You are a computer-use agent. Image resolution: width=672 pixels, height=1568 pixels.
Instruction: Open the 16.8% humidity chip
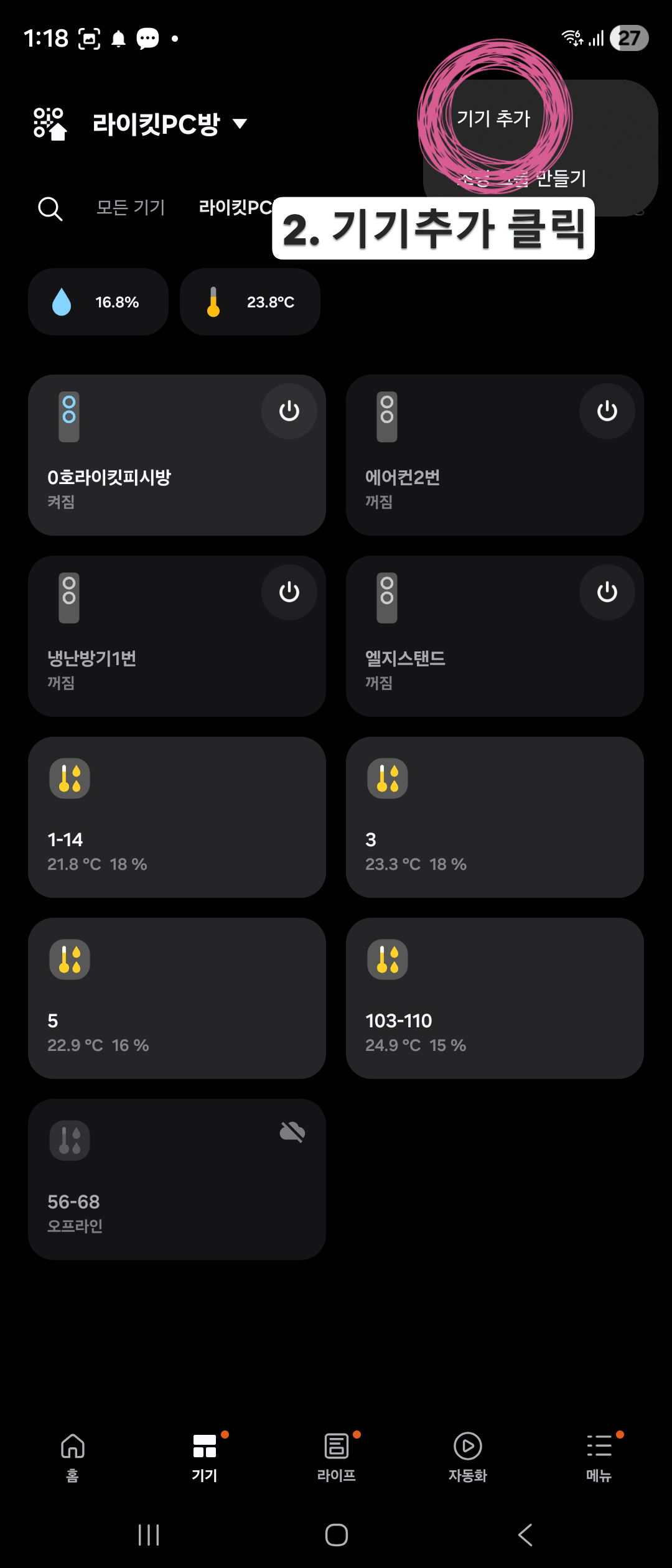point(98,302)
